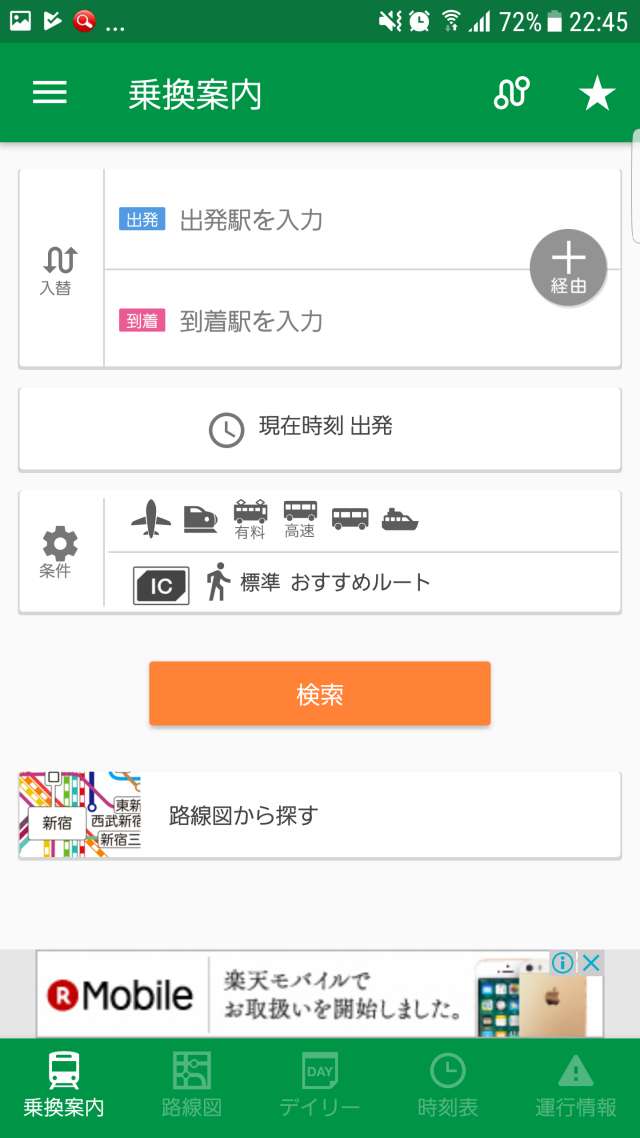The height and width of the screenshot is (1138, 640).
Task: Switch to the 時刻表 tab
Action: pyautogui.click(x=447, y=1086)
